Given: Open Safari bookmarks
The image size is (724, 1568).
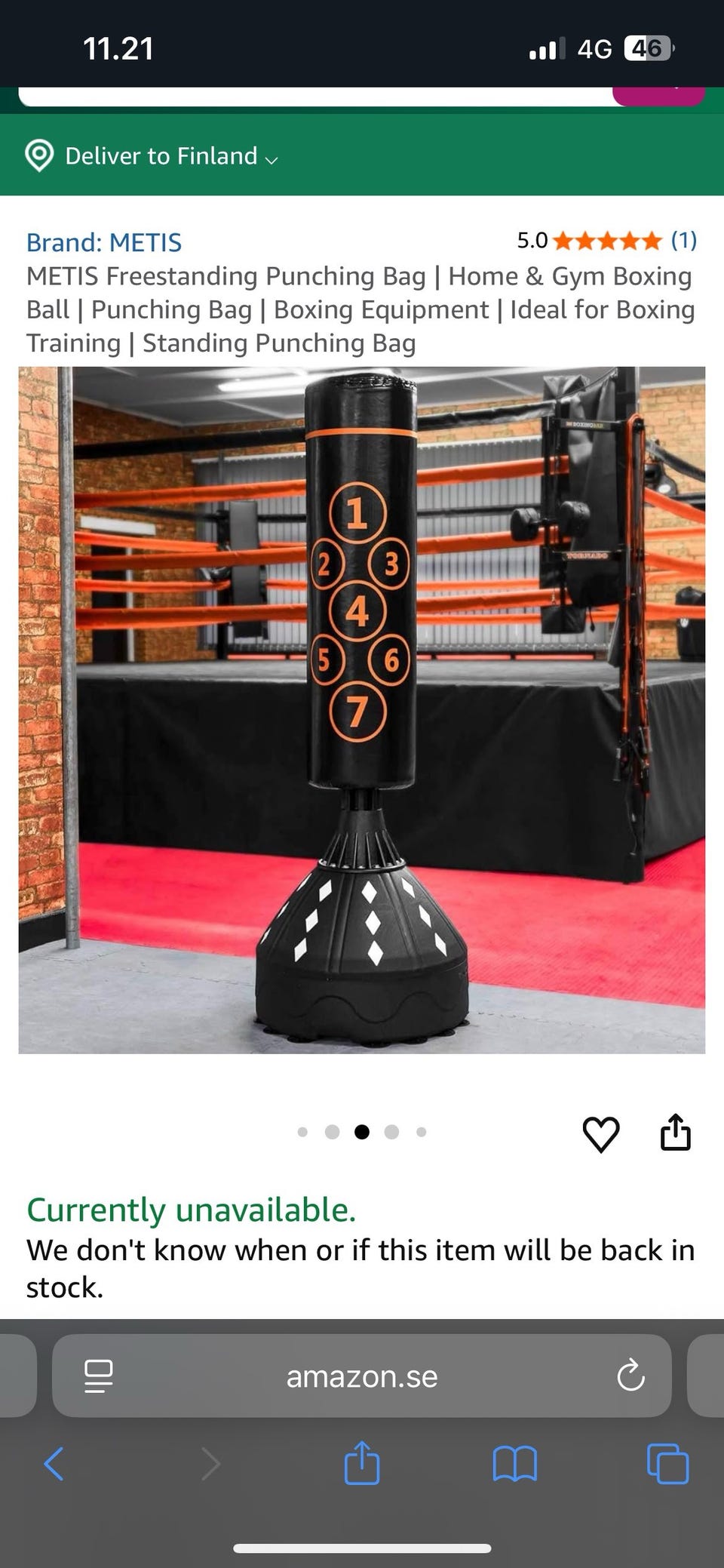Looking at the screenshot, I should [514, 1464].
